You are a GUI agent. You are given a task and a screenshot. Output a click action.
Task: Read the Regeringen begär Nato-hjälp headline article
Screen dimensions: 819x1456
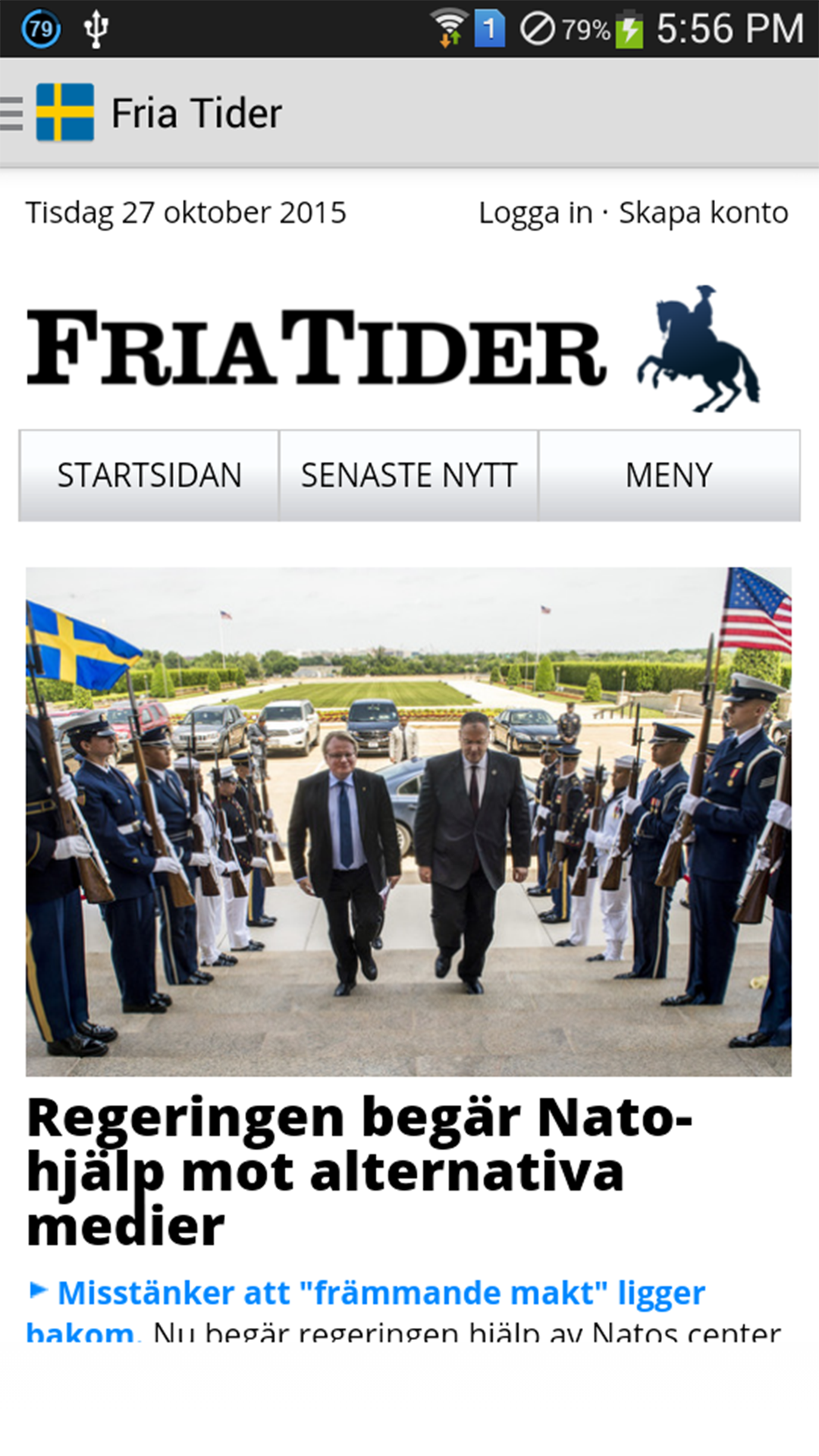coord(359,1172)
